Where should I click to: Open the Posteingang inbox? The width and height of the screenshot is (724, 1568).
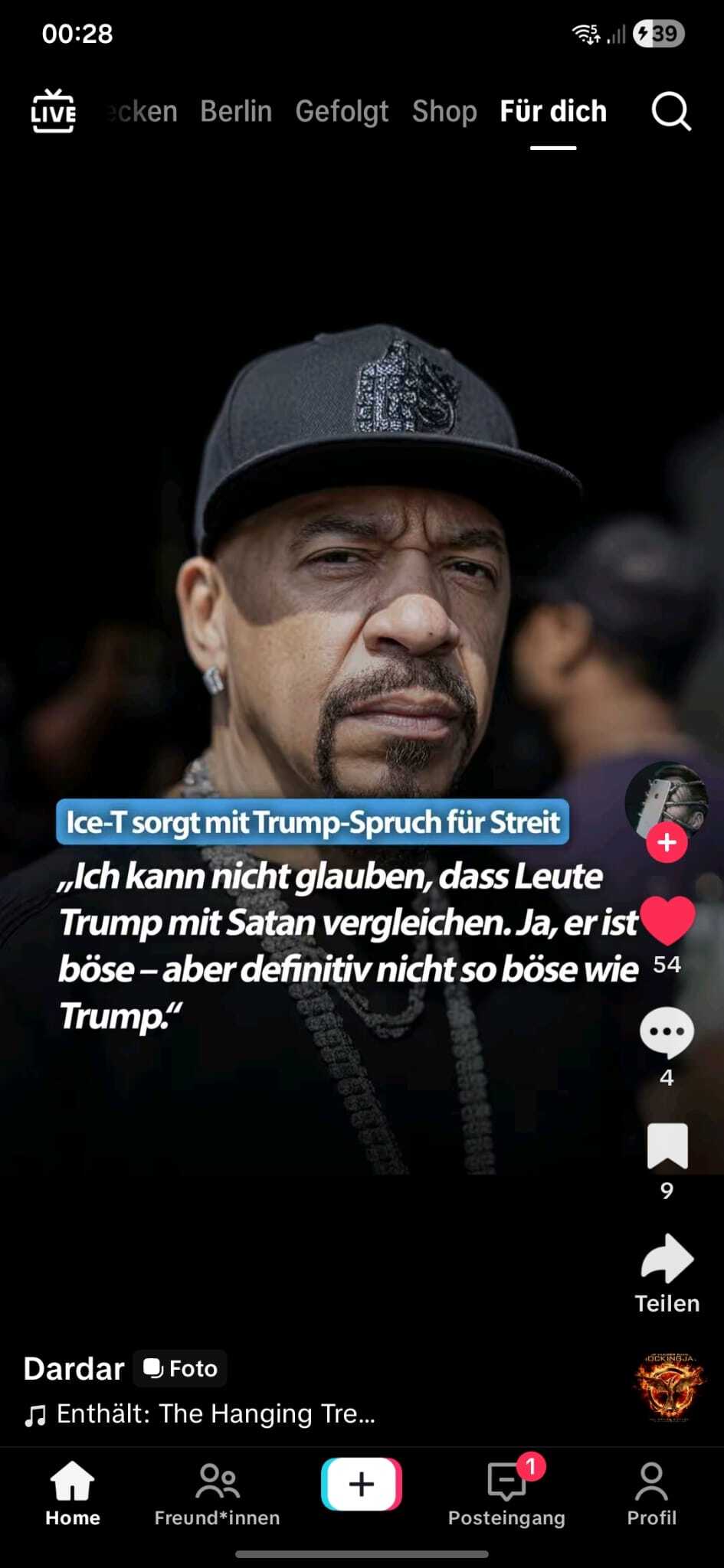tap(506, 1493)
